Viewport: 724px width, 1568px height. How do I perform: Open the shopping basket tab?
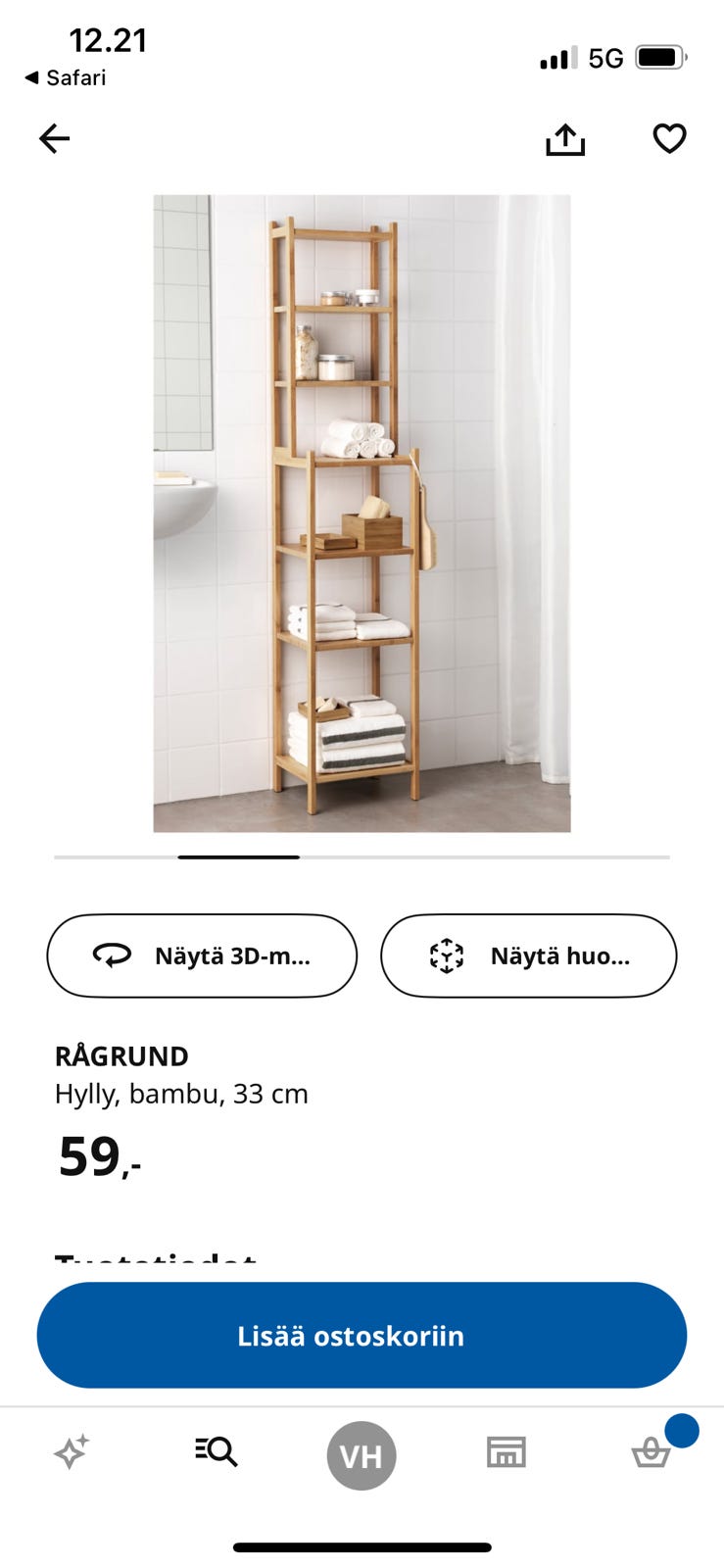click(x=652, y=1451)
